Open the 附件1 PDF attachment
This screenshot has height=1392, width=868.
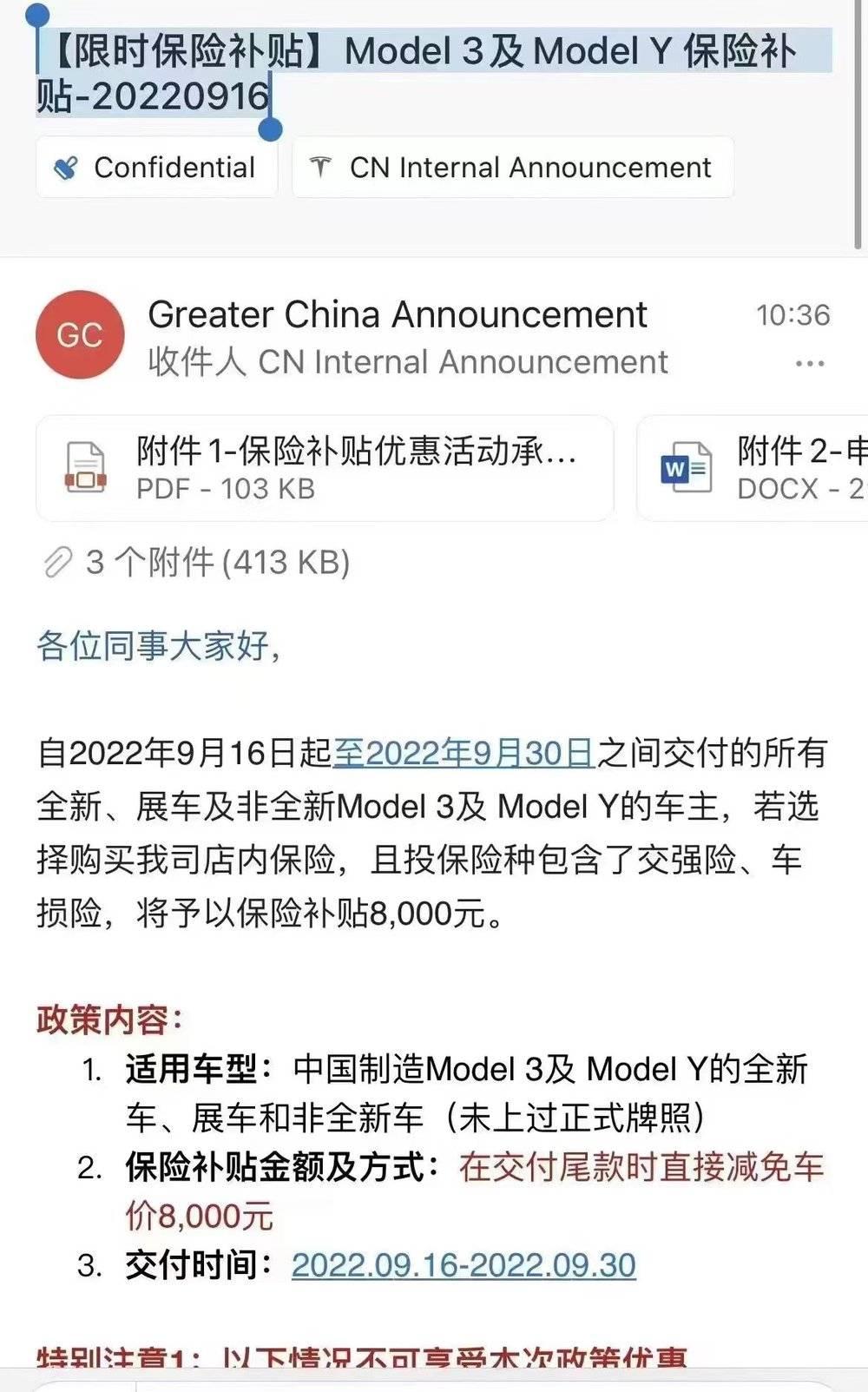pos(325,468)
